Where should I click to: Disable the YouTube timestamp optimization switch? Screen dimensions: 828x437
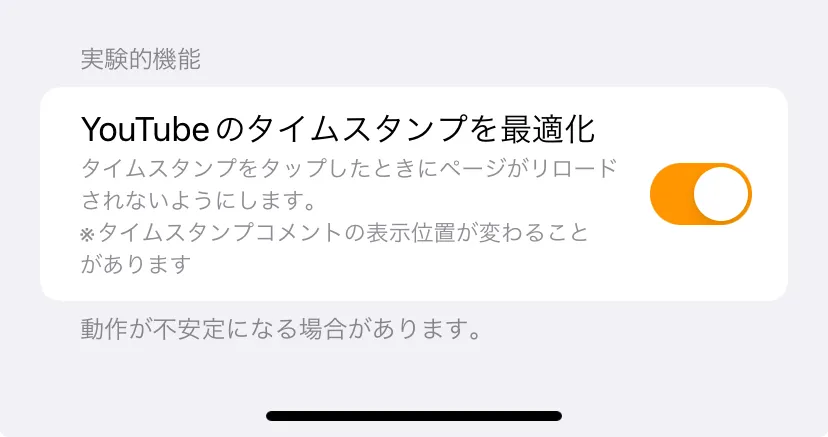pos(700,194)
